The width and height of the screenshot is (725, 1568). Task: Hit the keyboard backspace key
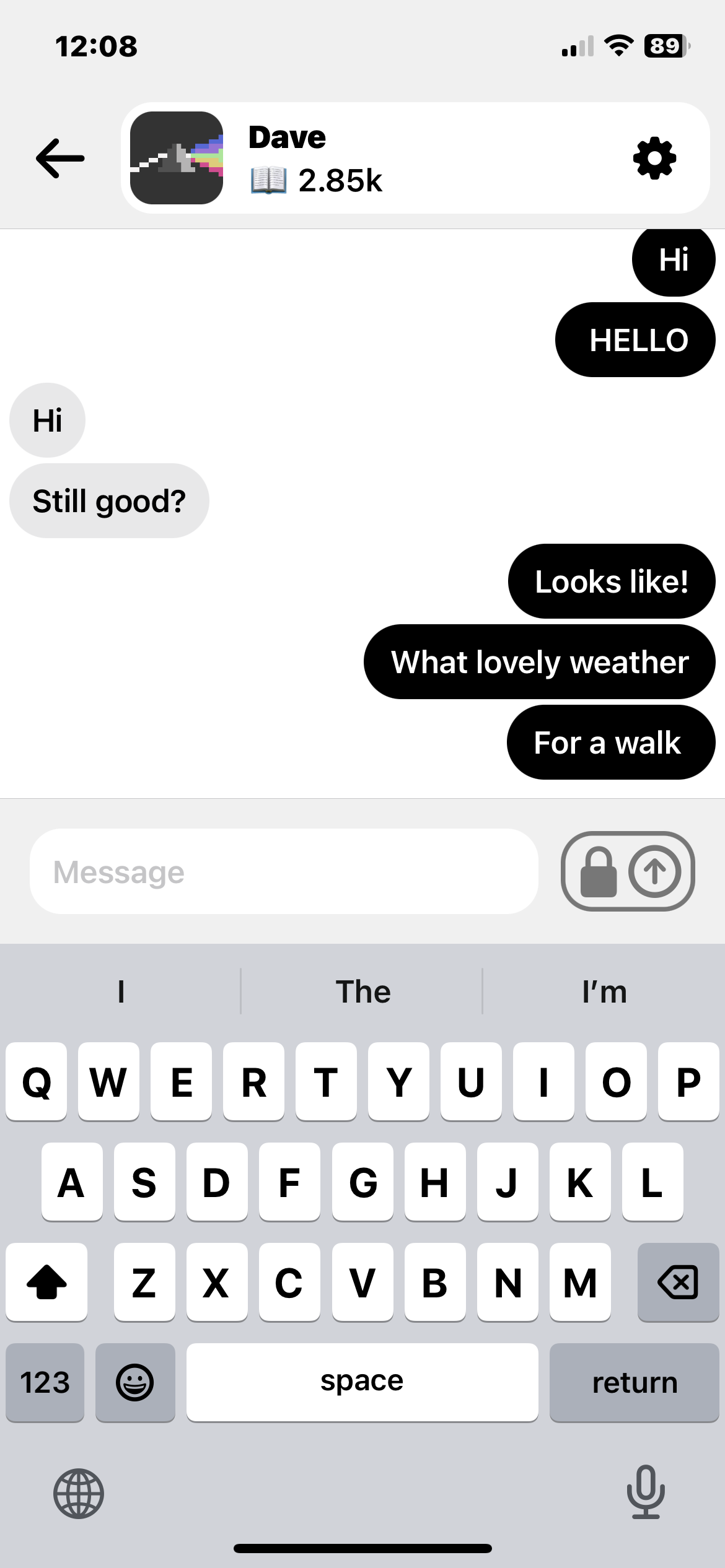point(678,1283)
